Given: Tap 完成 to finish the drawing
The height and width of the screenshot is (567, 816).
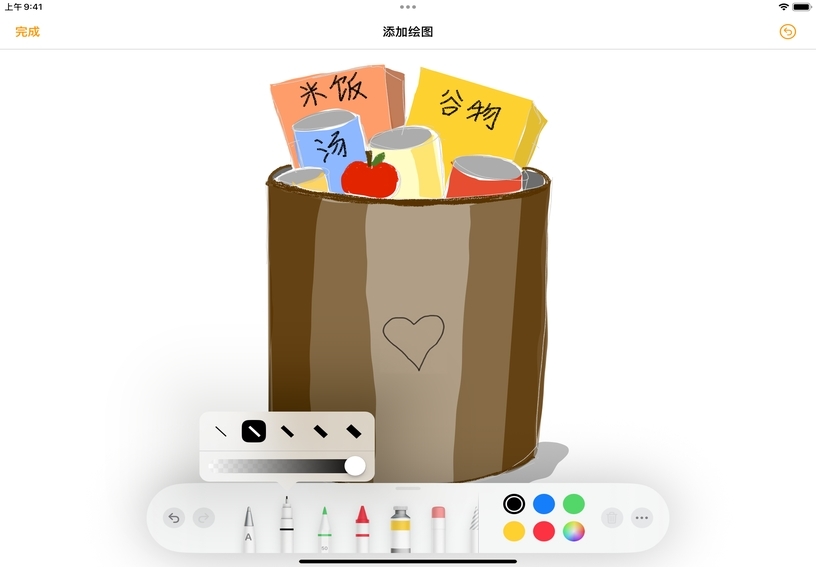Looking at the screenshot, I should click(x=28, y=32).
